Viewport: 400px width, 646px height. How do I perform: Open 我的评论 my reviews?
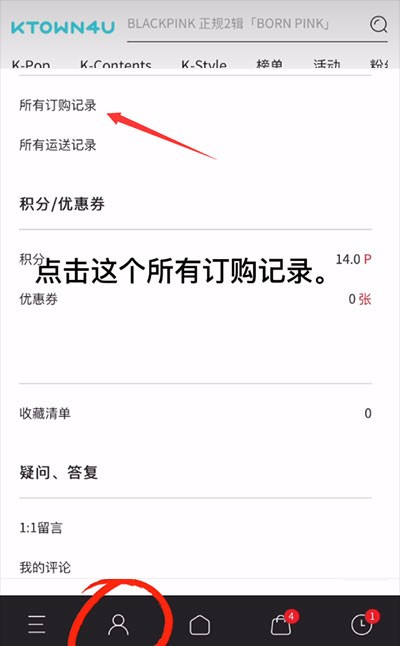click(45, 567)
